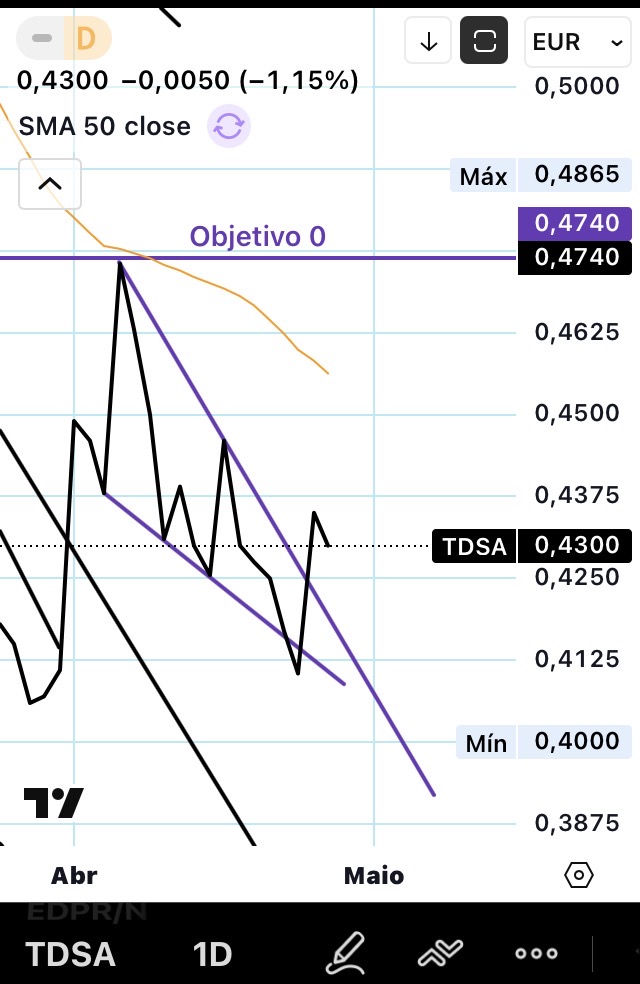Select the Objetivo 0 horizontal line
The height and width of the screenshot is (984, 640).
258,257
